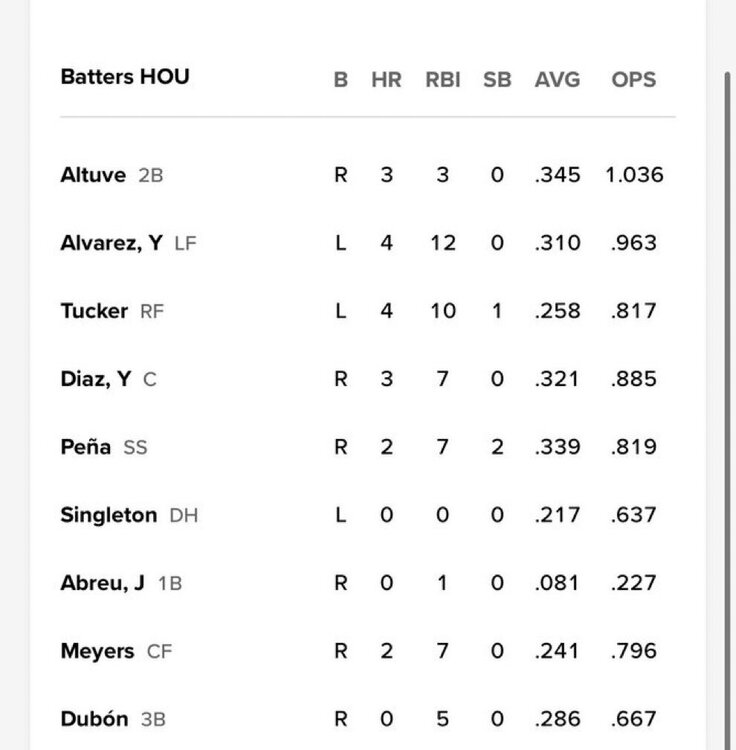Screen dimensions: 736x750
Task: View Tucker's player details
Action: click(x=95, y=311)
